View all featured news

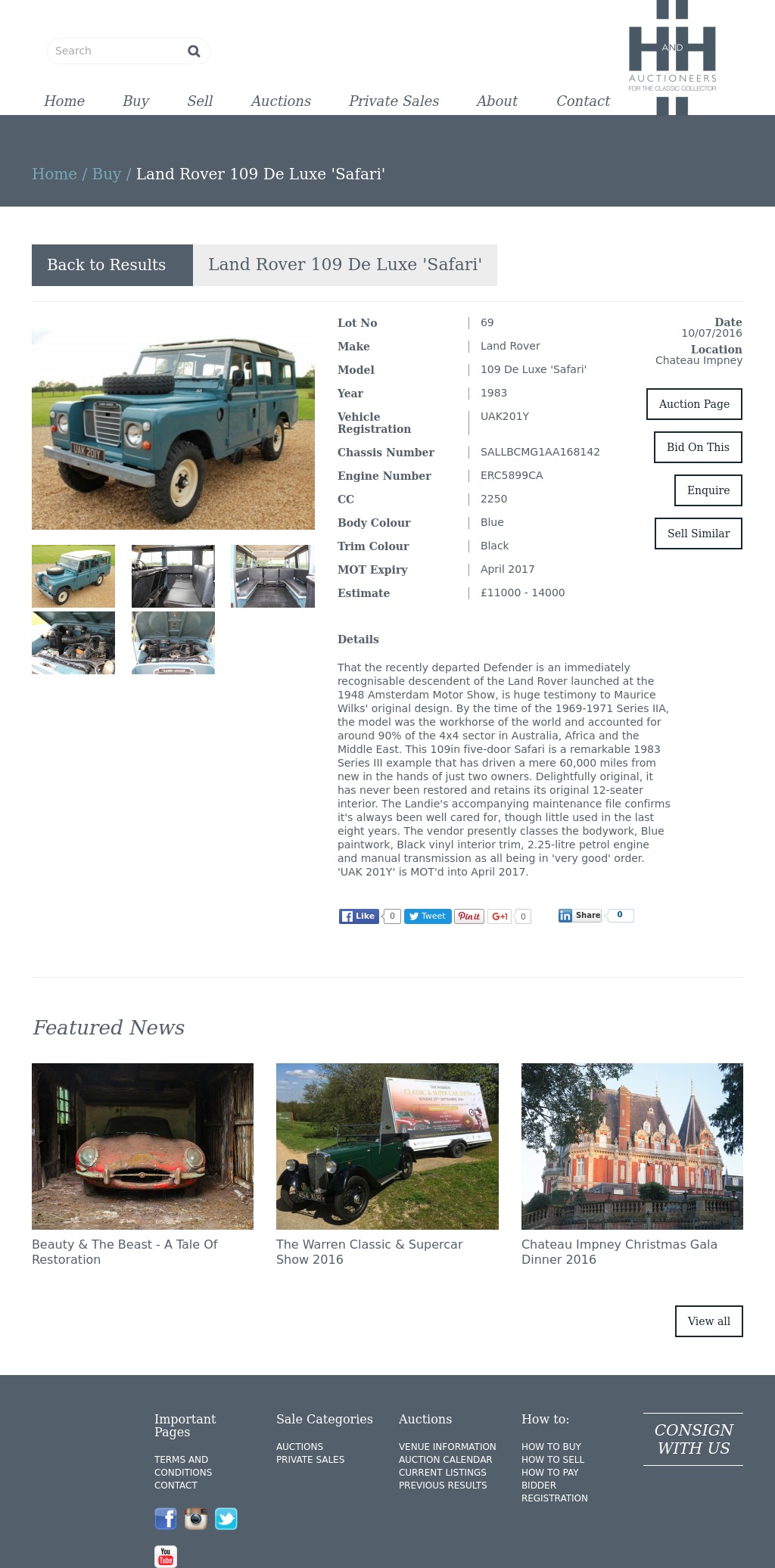click(x=708, y=1321)
